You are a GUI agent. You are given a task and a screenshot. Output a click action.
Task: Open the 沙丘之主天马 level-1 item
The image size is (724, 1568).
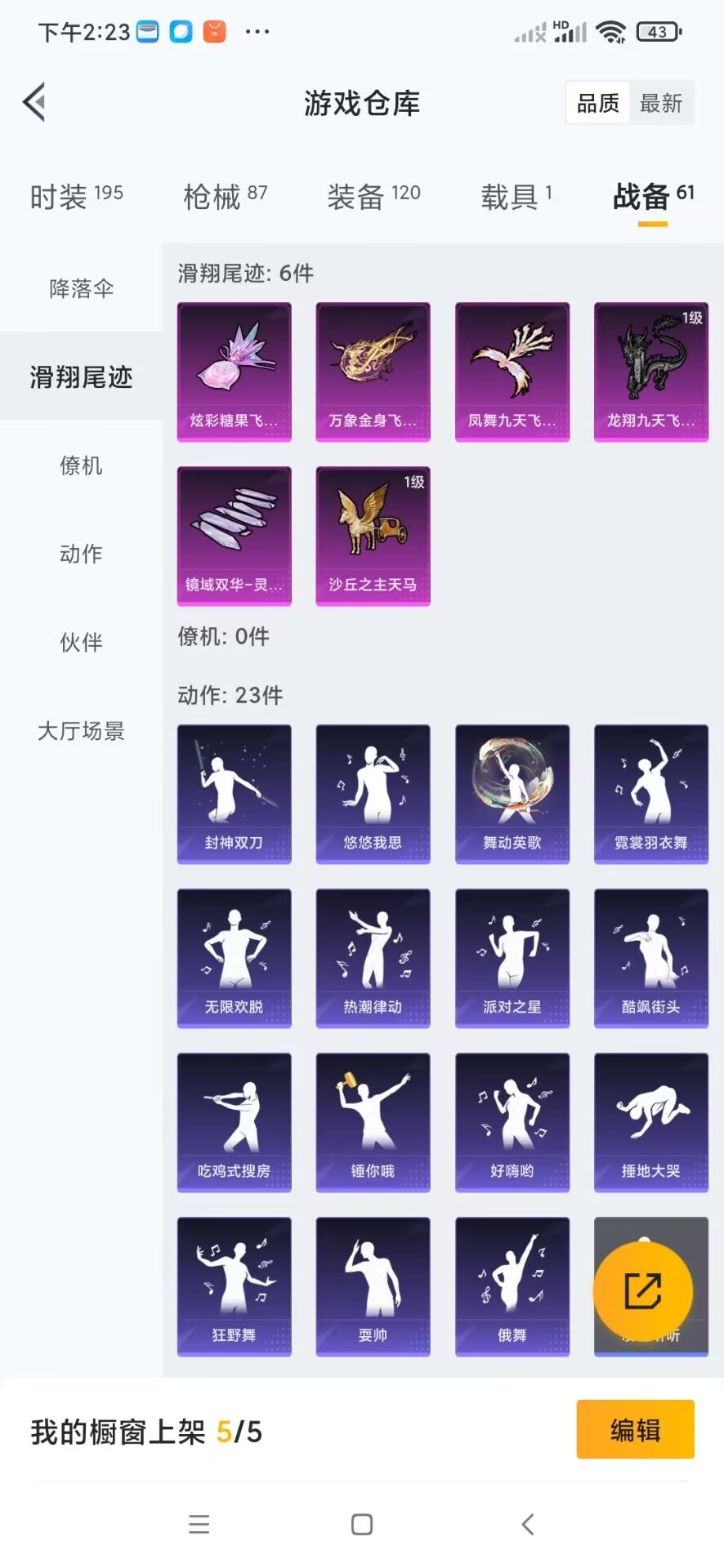coord(373,535)
